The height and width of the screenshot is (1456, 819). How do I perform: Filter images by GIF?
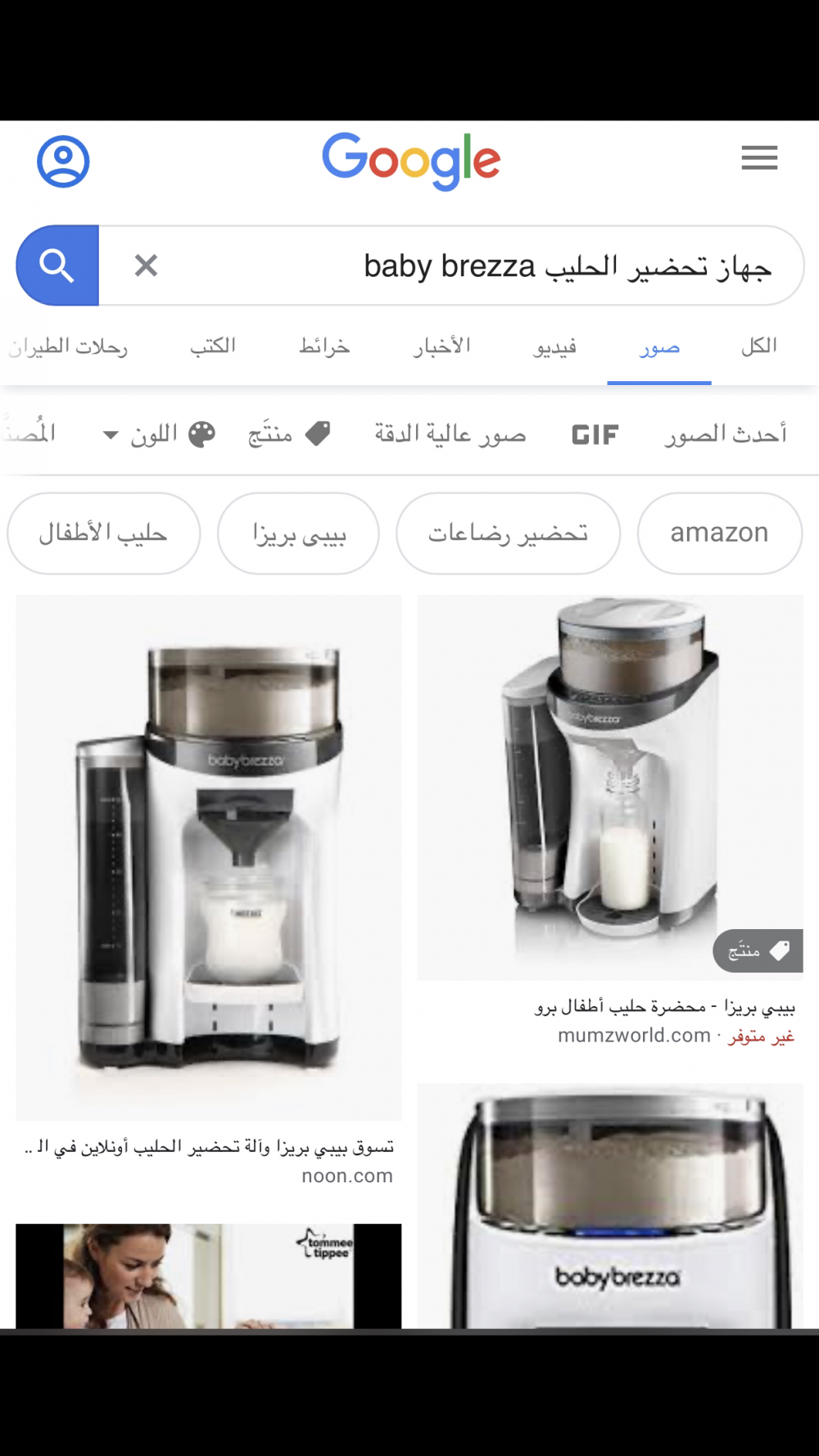pos(595,434)
